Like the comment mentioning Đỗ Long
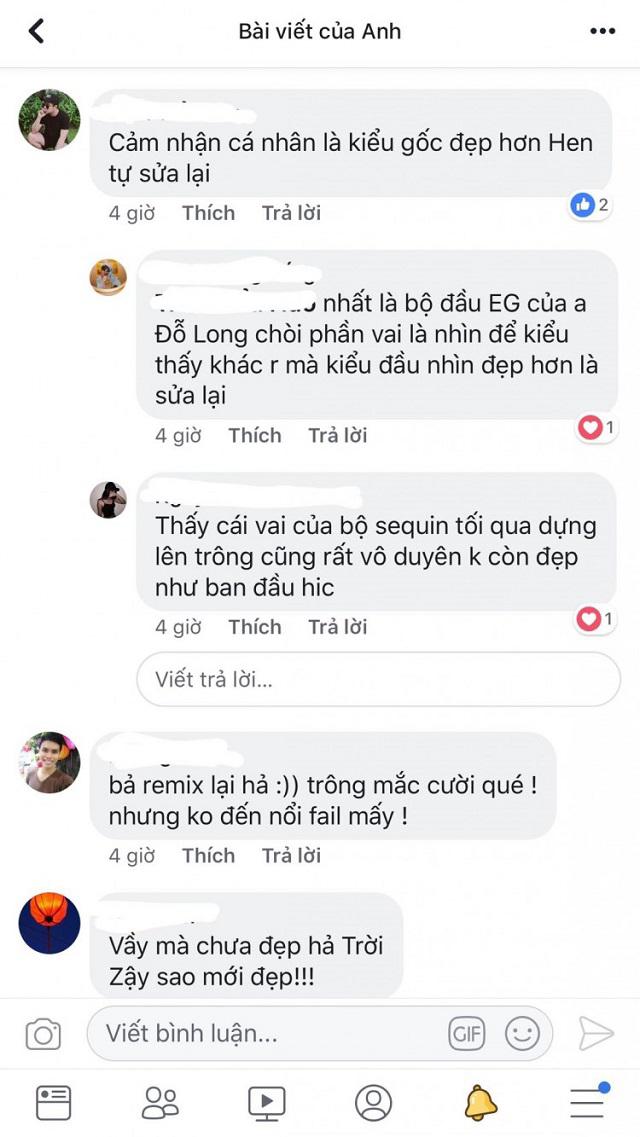This screenshot has width=640, height=1137. pyautogui.click(x=254, y=435)
